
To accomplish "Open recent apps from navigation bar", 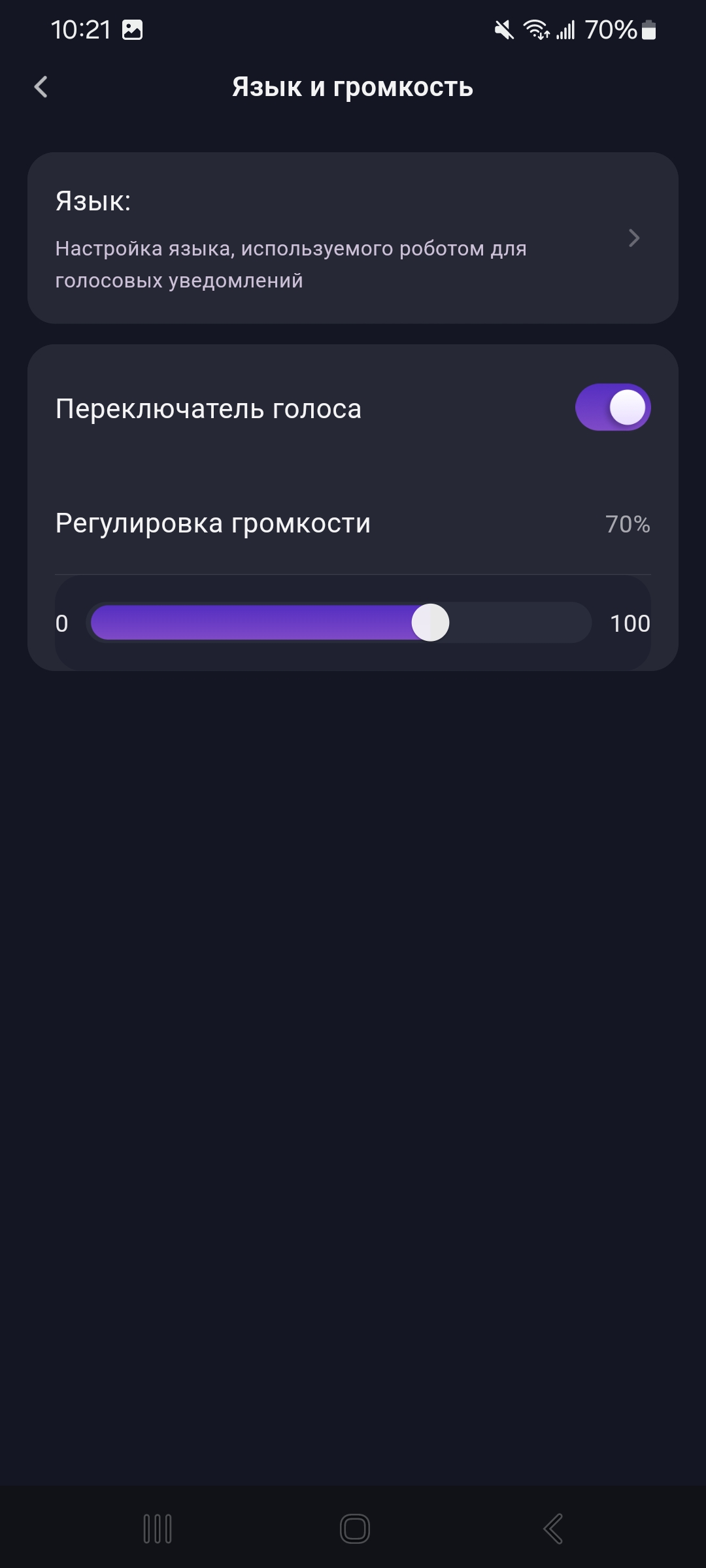I will click(158, 1529).
